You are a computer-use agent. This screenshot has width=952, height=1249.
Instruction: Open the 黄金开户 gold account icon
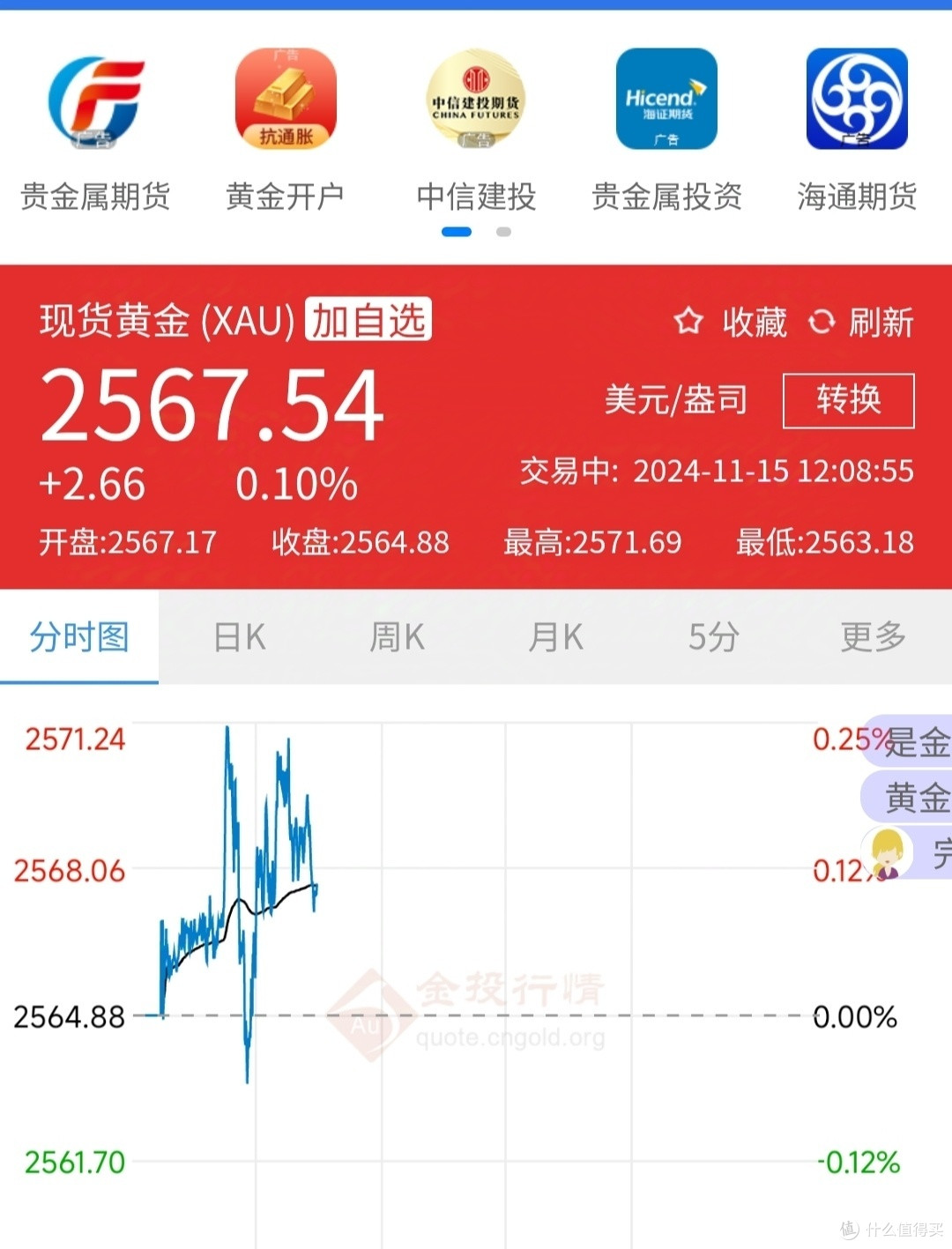(286, 100)
